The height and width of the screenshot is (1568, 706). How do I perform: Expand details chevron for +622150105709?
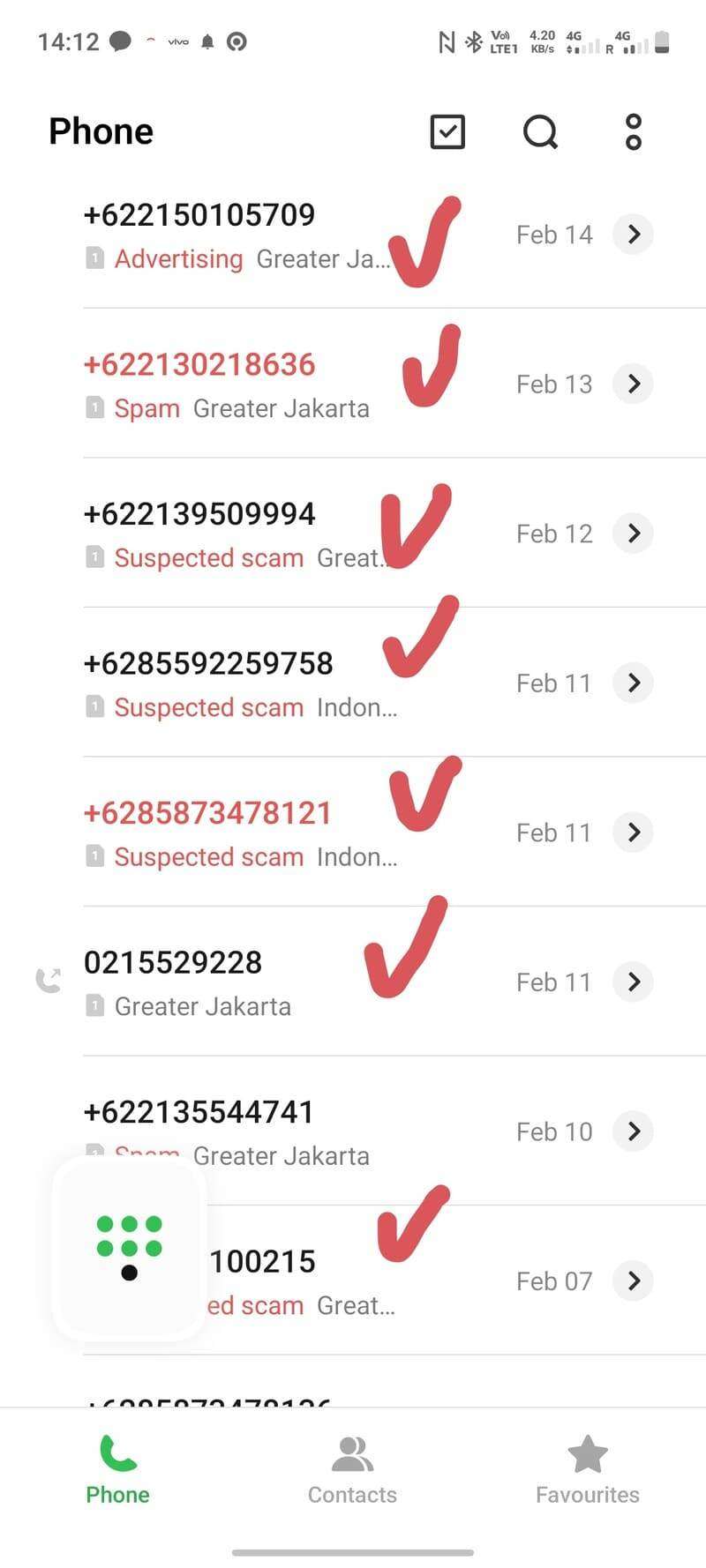(x=633, y=234)
